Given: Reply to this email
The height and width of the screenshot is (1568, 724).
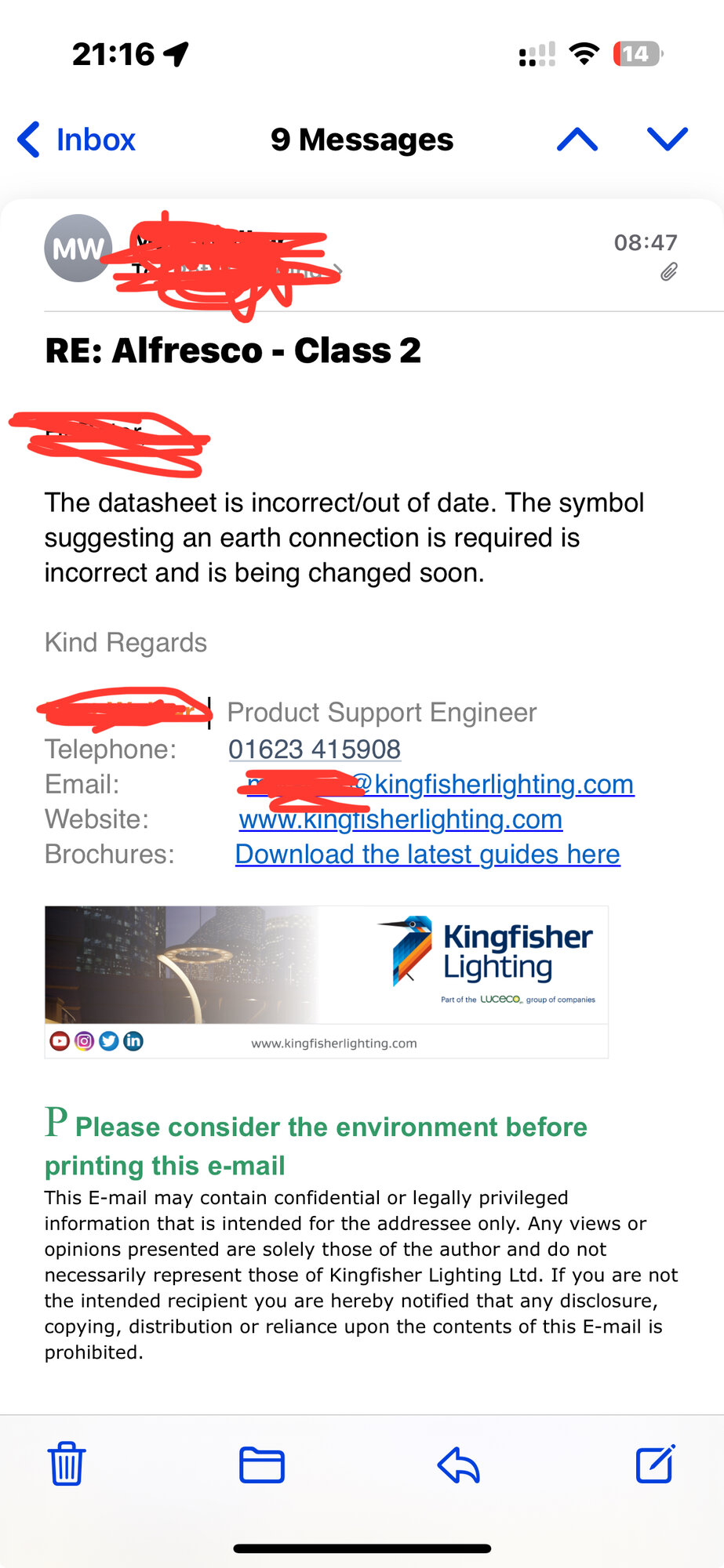Looking at the screenshot, I should [x=459, y=1465].
